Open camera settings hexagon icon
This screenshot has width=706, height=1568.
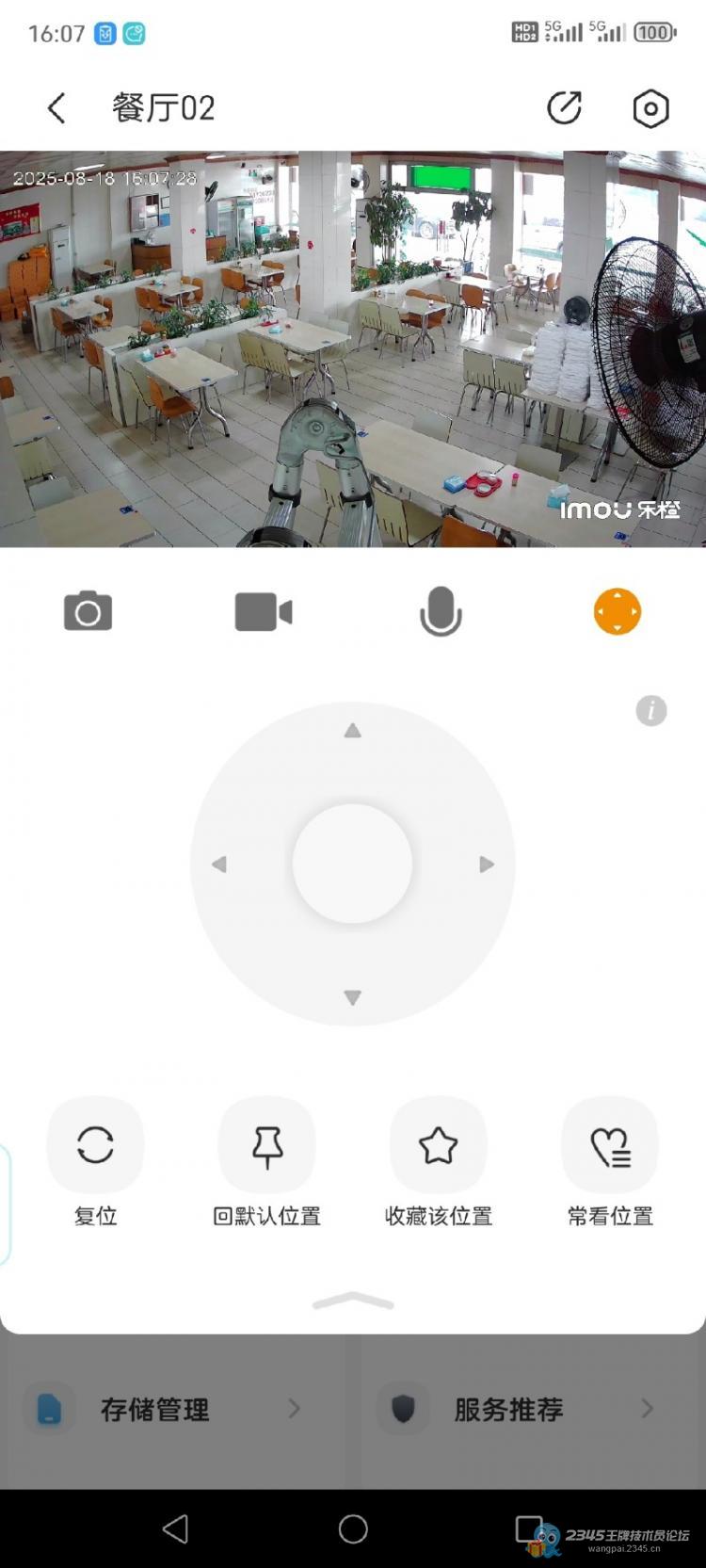point(650,109)
